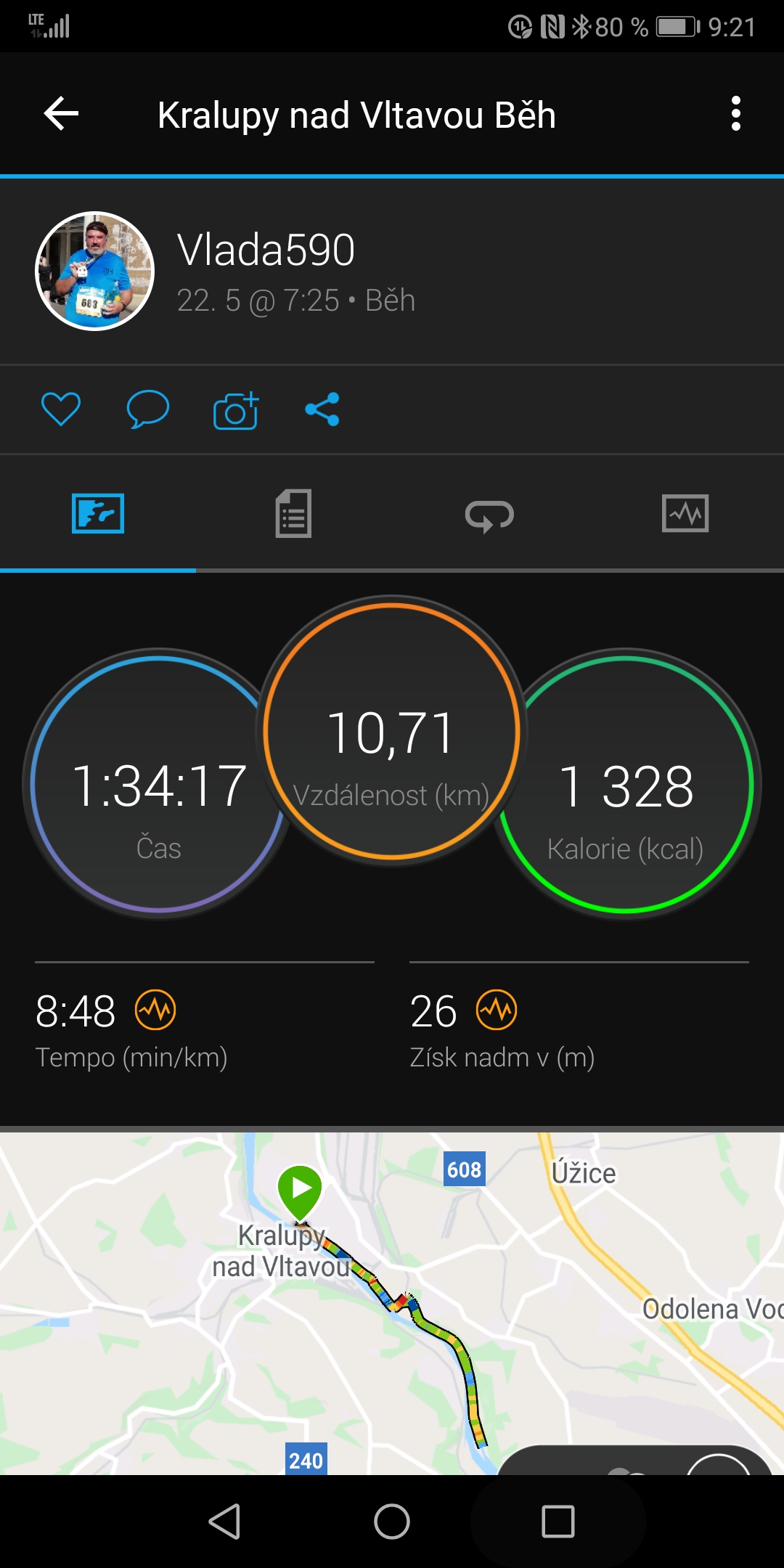Like this run with the heart icon
Screen dimensions: 784x1568
[61, 409]
